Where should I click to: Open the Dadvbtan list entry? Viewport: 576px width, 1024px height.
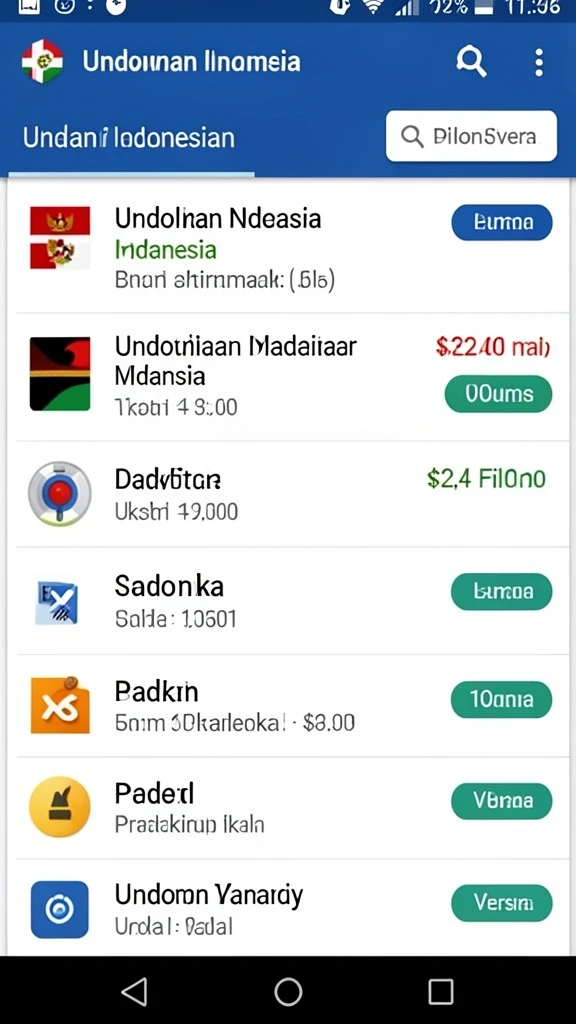point(288,494)
